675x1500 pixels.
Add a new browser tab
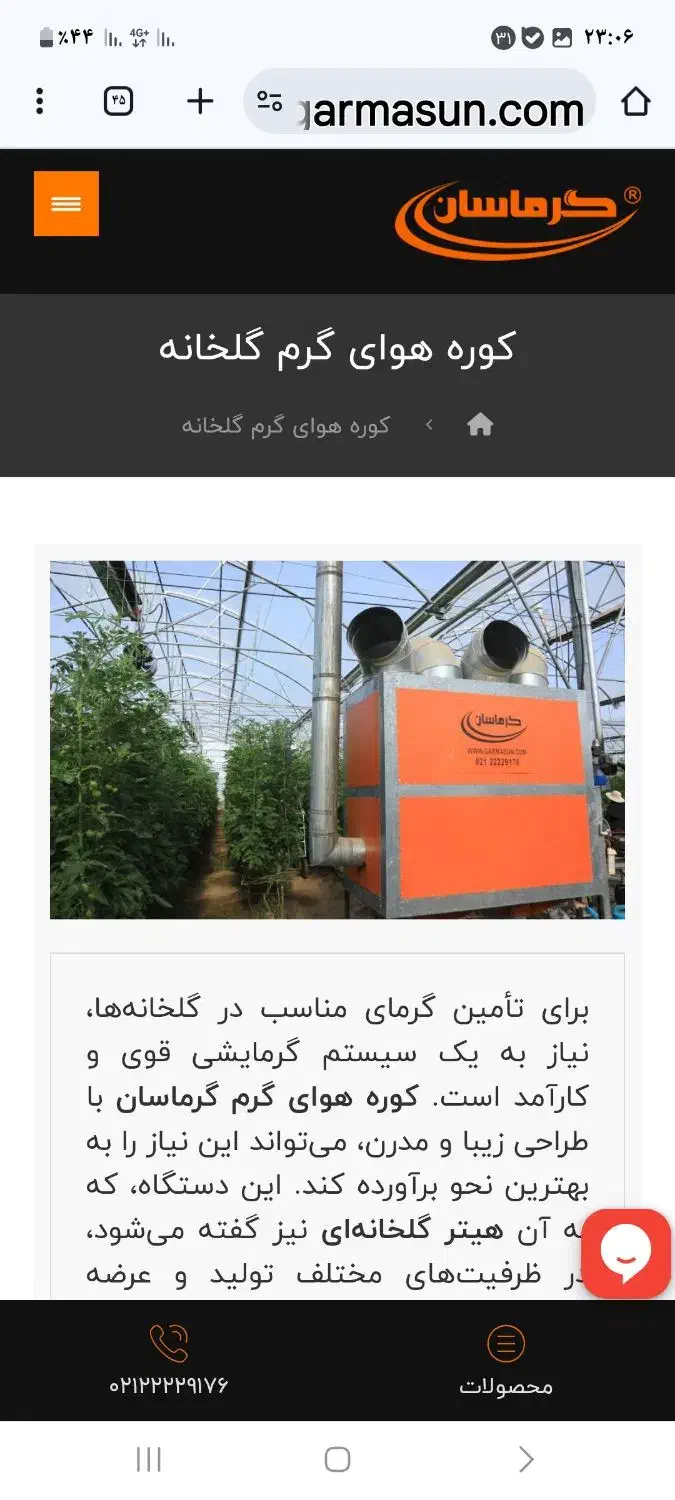(200, 101)
